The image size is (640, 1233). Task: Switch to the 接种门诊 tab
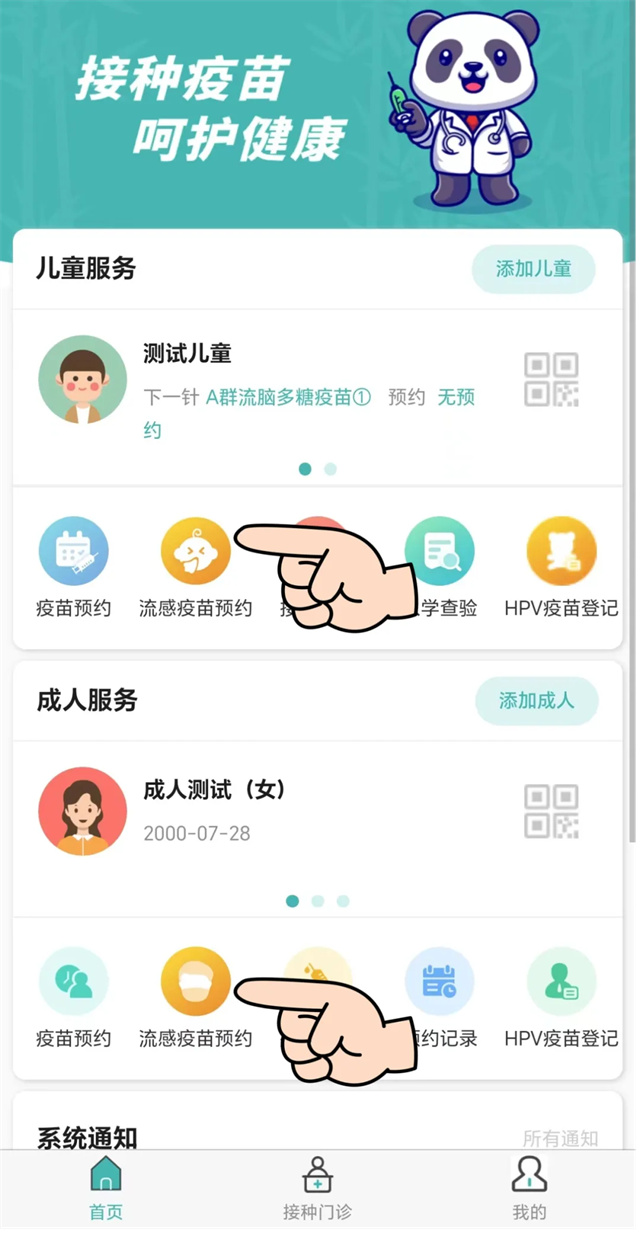(x=317, y=1190)
